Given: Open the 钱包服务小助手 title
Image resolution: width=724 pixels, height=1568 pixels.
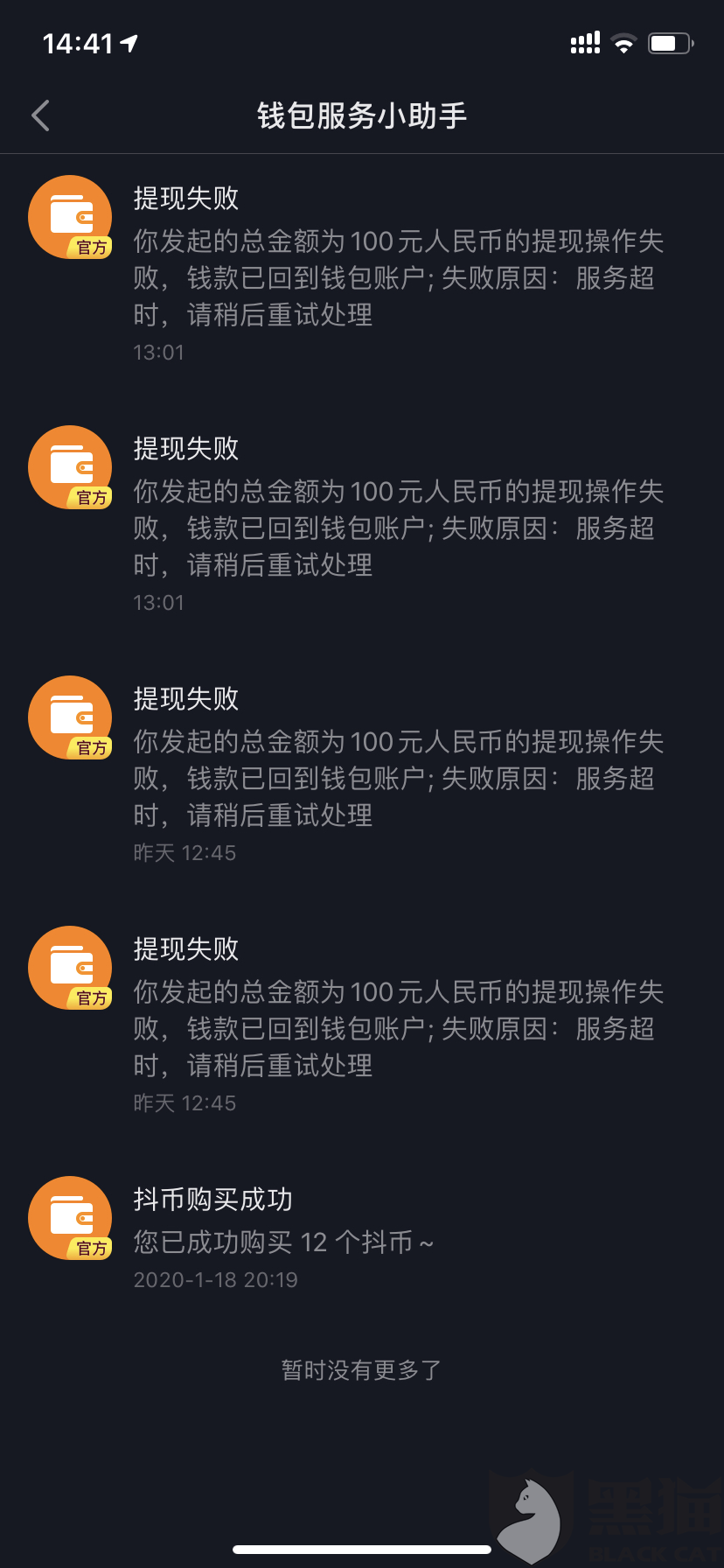Looking at the screenshot, I should click(361, 115).
